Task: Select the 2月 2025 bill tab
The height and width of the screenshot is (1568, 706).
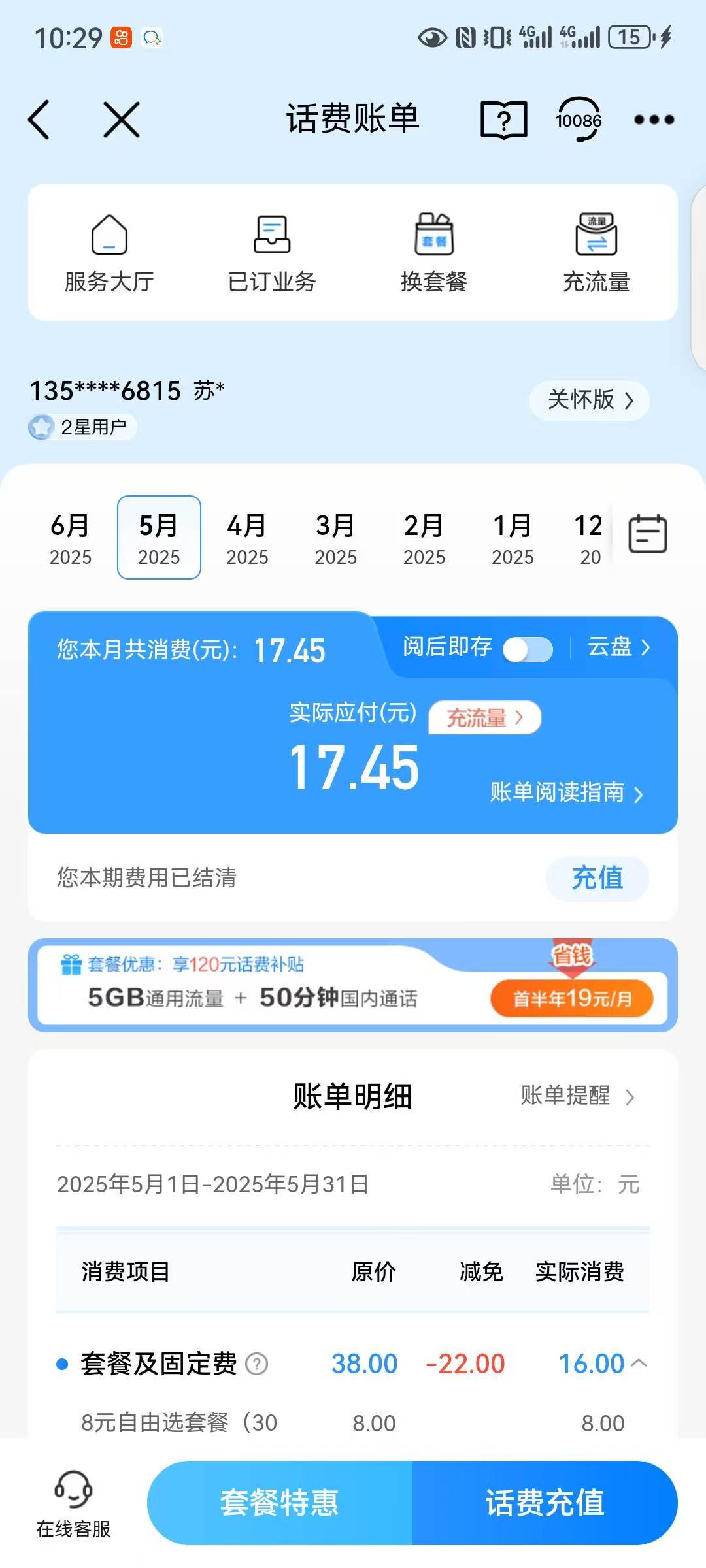Action: pos(424,538)
